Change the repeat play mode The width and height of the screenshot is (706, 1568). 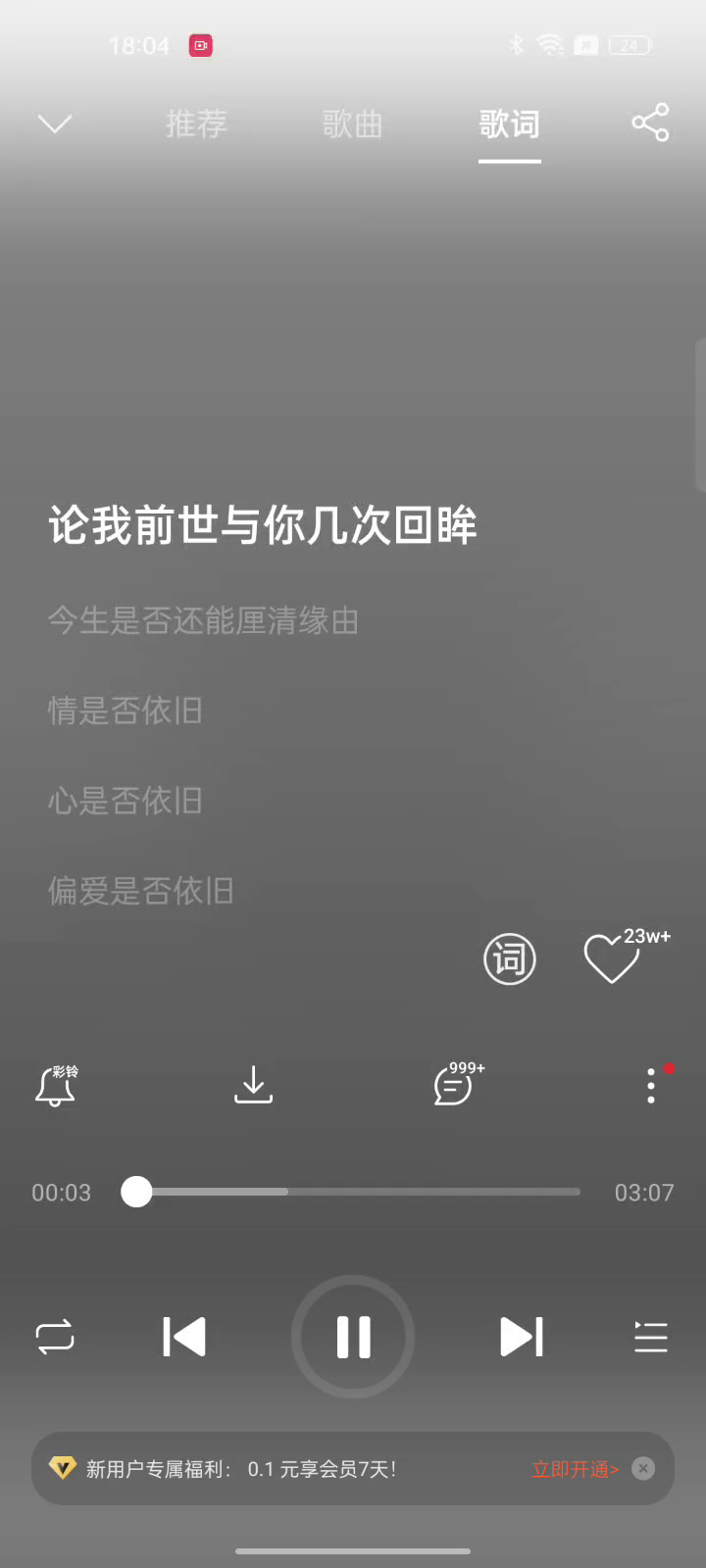[x=55, y=1337]
